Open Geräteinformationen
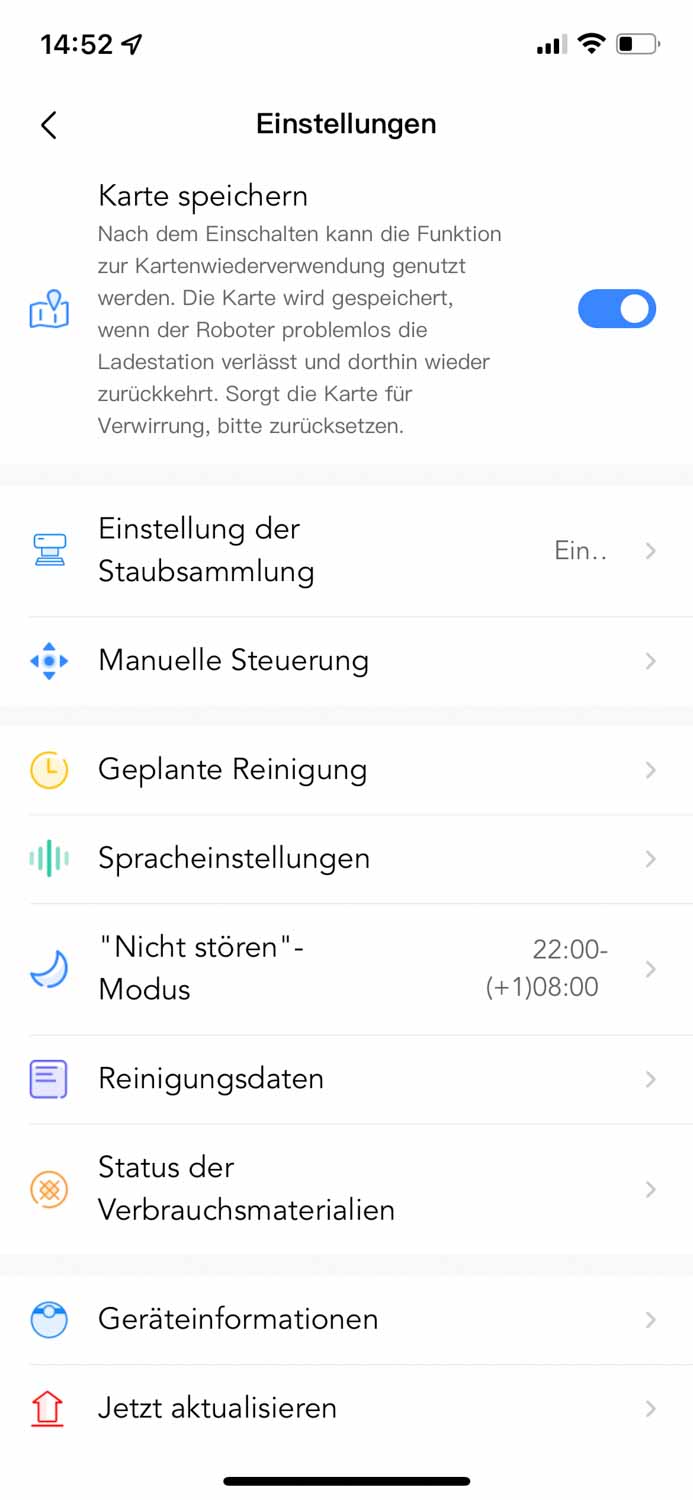Image resolution: width=693 pixels, height=1500 pixels. pyautogui.click(x=346, y=1320)
